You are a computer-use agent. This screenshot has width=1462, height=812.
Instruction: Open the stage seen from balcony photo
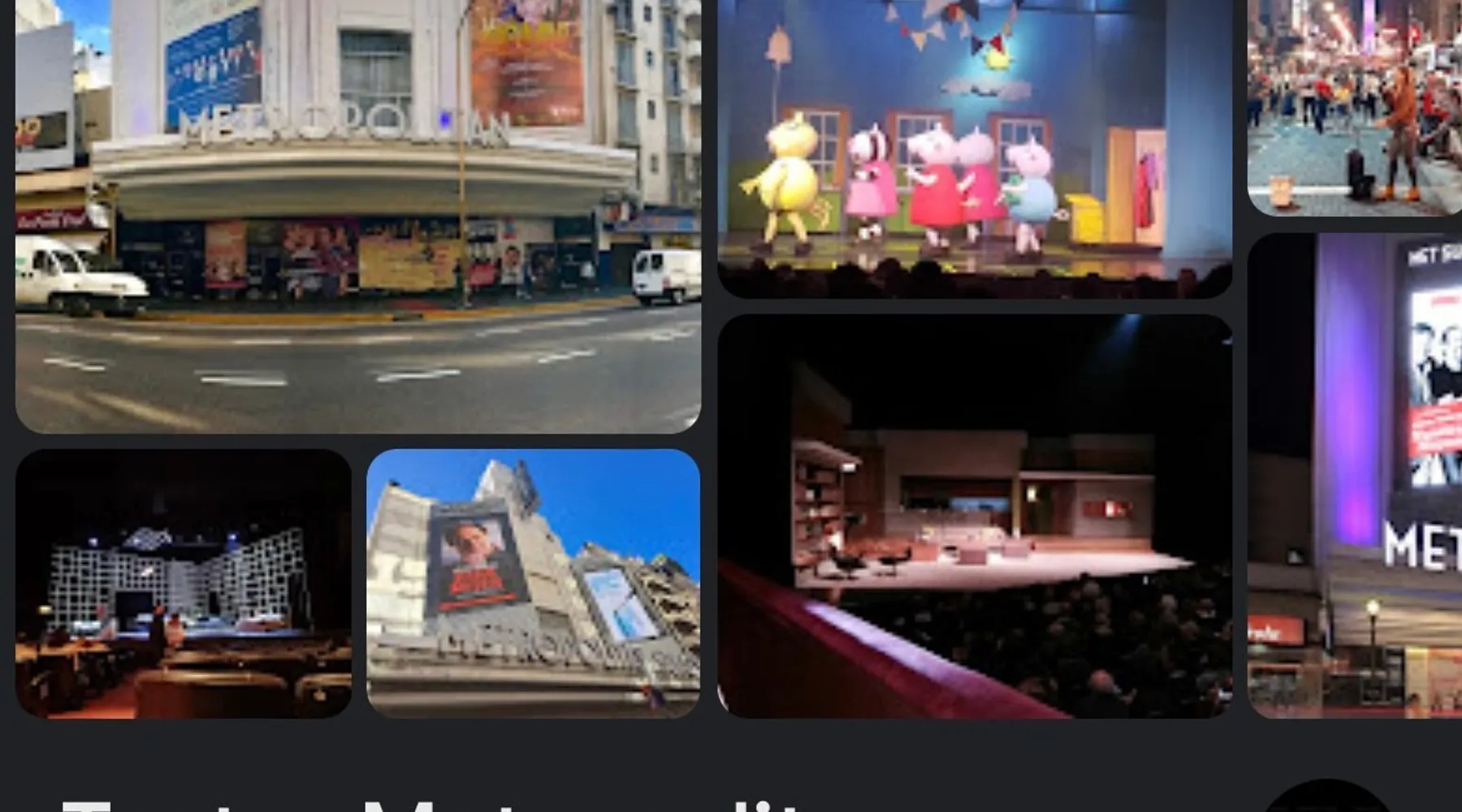pyautogui.click(x=975, y=516)
